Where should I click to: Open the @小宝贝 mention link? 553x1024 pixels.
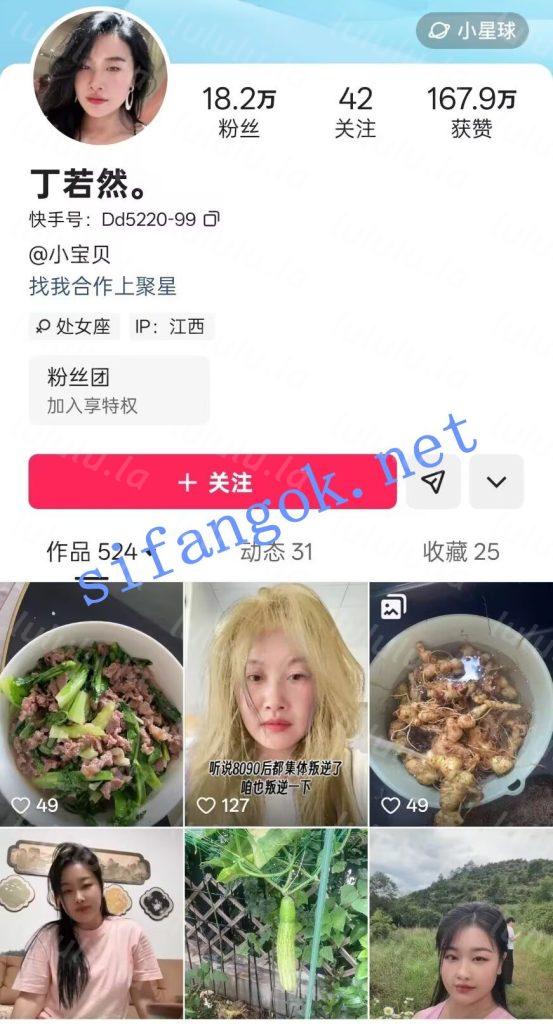pos(69,254)
